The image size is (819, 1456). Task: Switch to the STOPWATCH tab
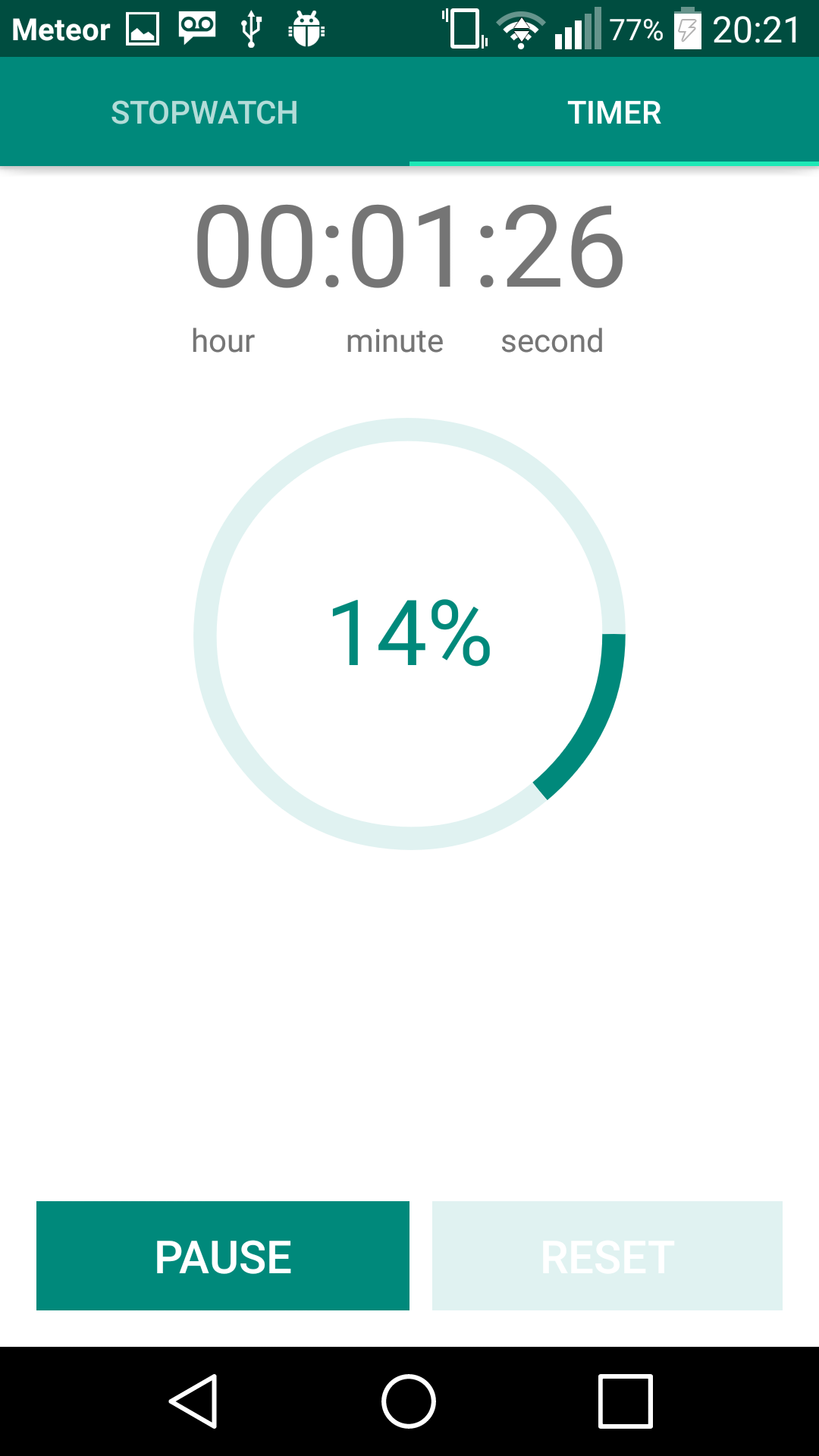205,111
